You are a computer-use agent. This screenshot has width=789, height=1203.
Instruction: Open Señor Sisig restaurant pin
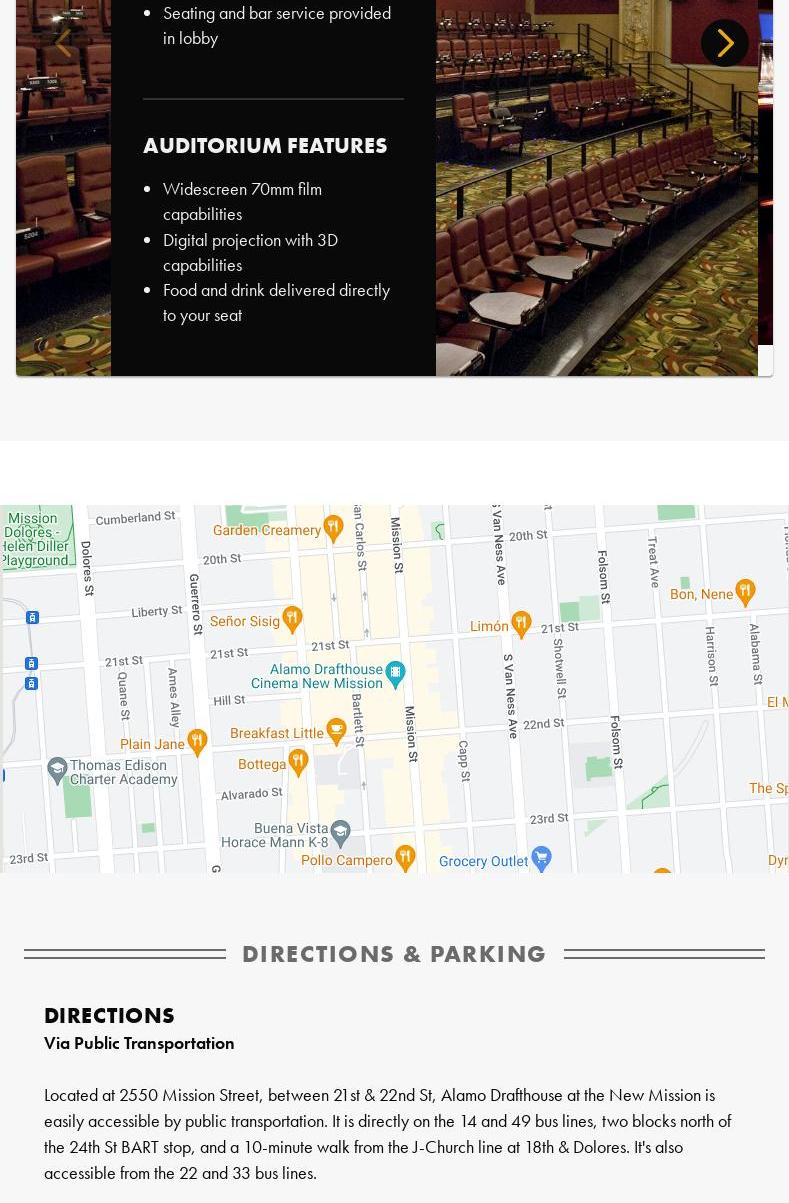coord(292,619)
